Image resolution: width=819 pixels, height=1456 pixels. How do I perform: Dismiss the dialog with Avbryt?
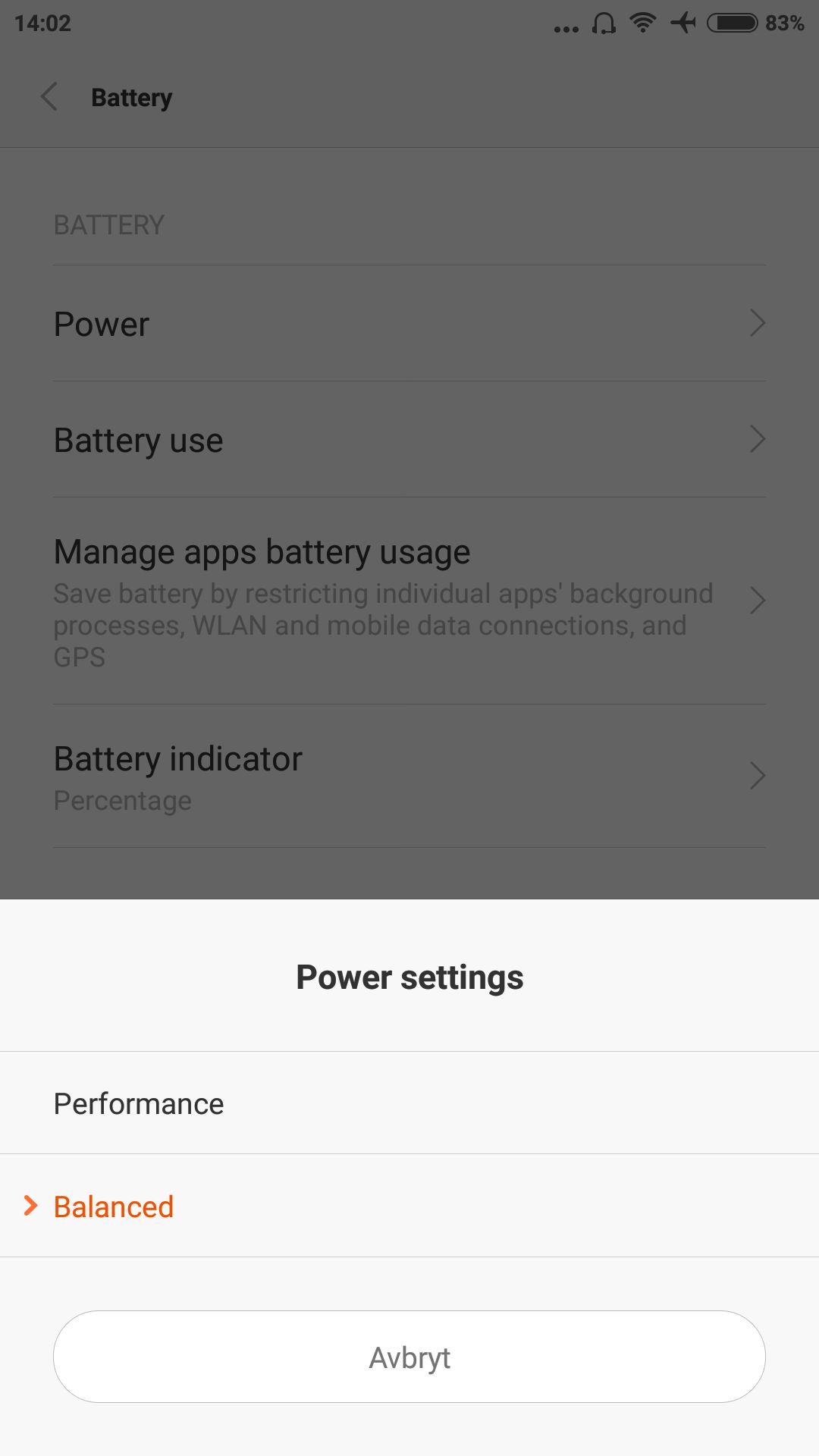[409, 1357]
